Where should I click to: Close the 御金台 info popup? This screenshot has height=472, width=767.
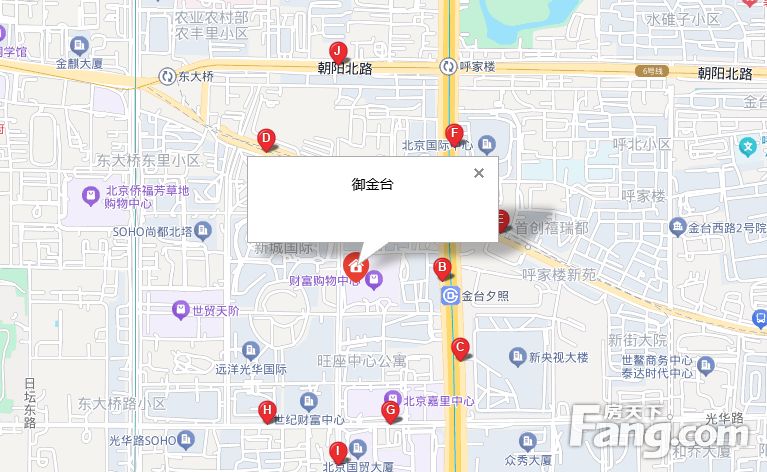click(478, 173)
